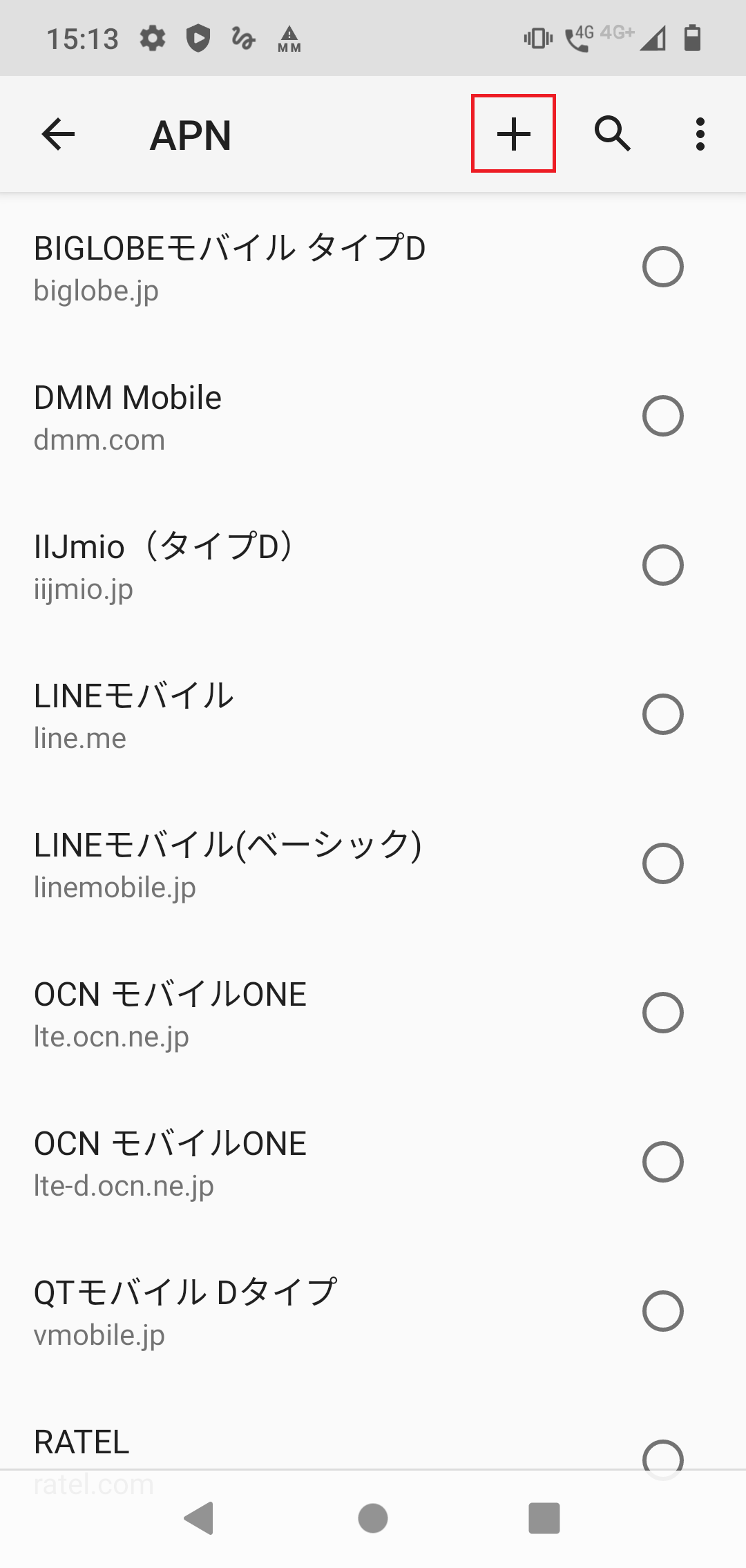
Task: Tap the settings gear icon in status bar
Action: point(152,38)
